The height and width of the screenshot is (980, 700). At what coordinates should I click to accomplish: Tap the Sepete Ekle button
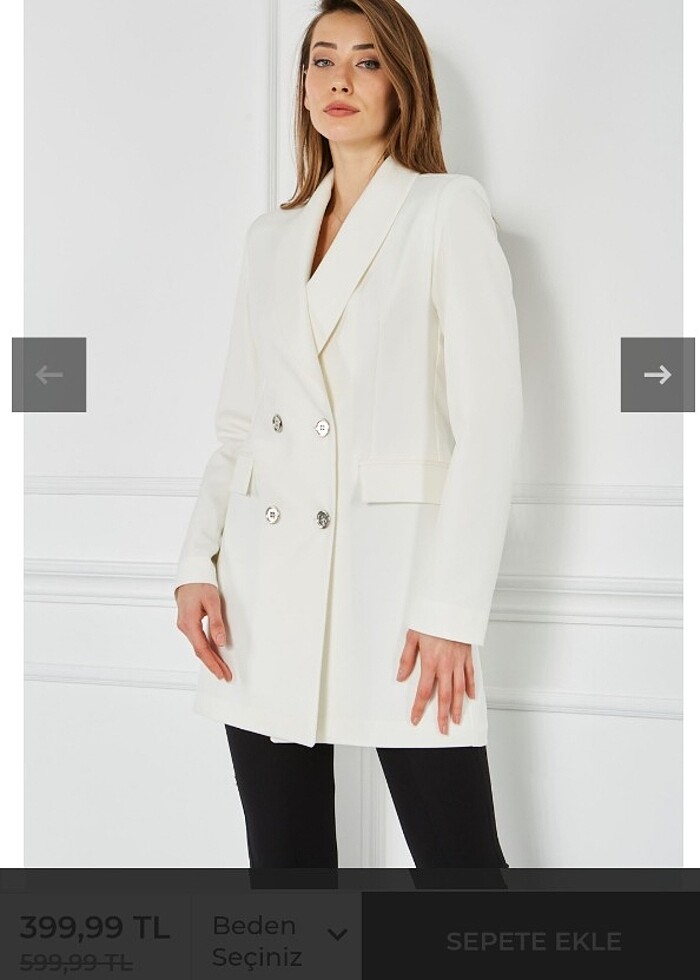click(x=533, y=941)
